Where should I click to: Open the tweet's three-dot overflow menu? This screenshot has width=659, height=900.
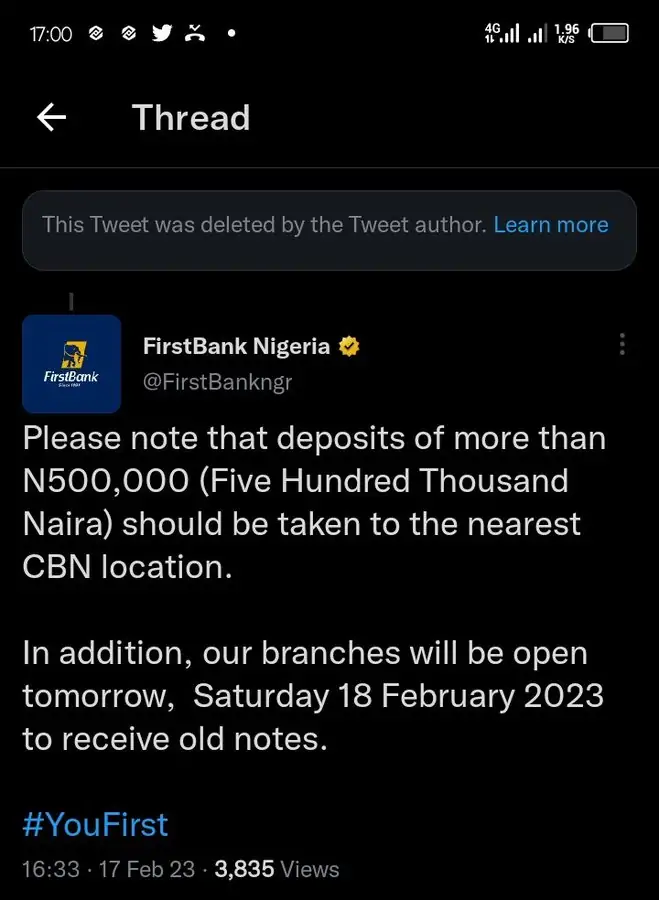[622, 345]
